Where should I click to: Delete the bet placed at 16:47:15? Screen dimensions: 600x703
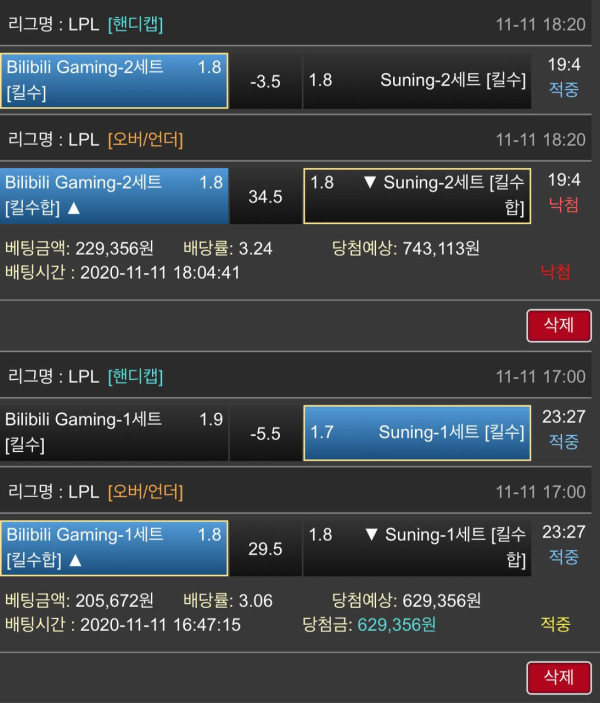559,677
